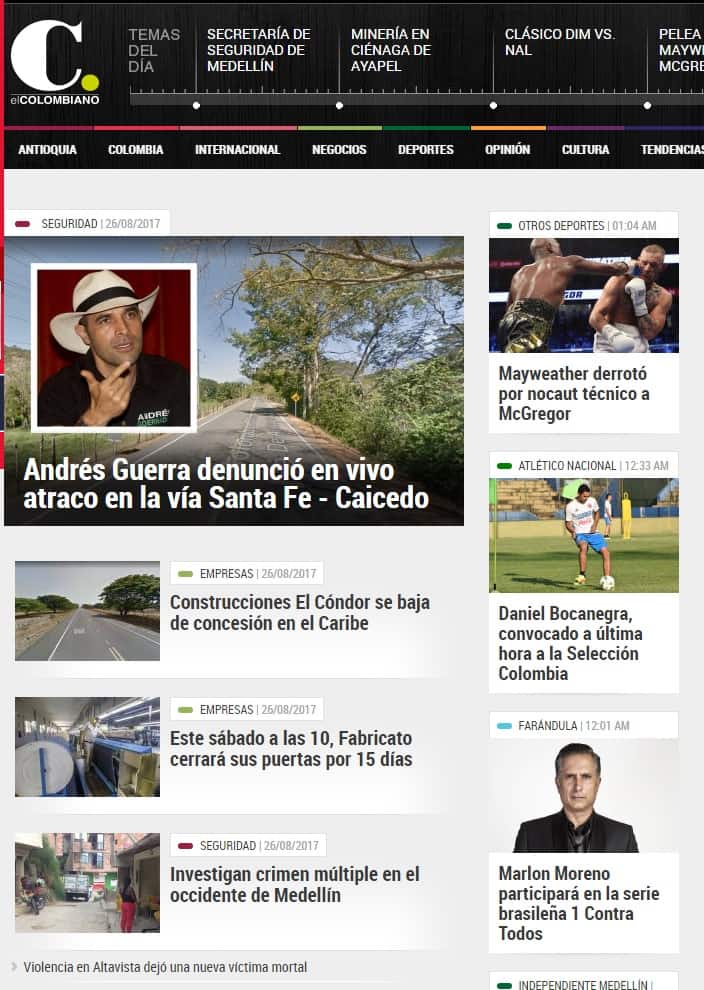Switch to the Opinión section
Screen dimensions: 704x990
point(507,150)
